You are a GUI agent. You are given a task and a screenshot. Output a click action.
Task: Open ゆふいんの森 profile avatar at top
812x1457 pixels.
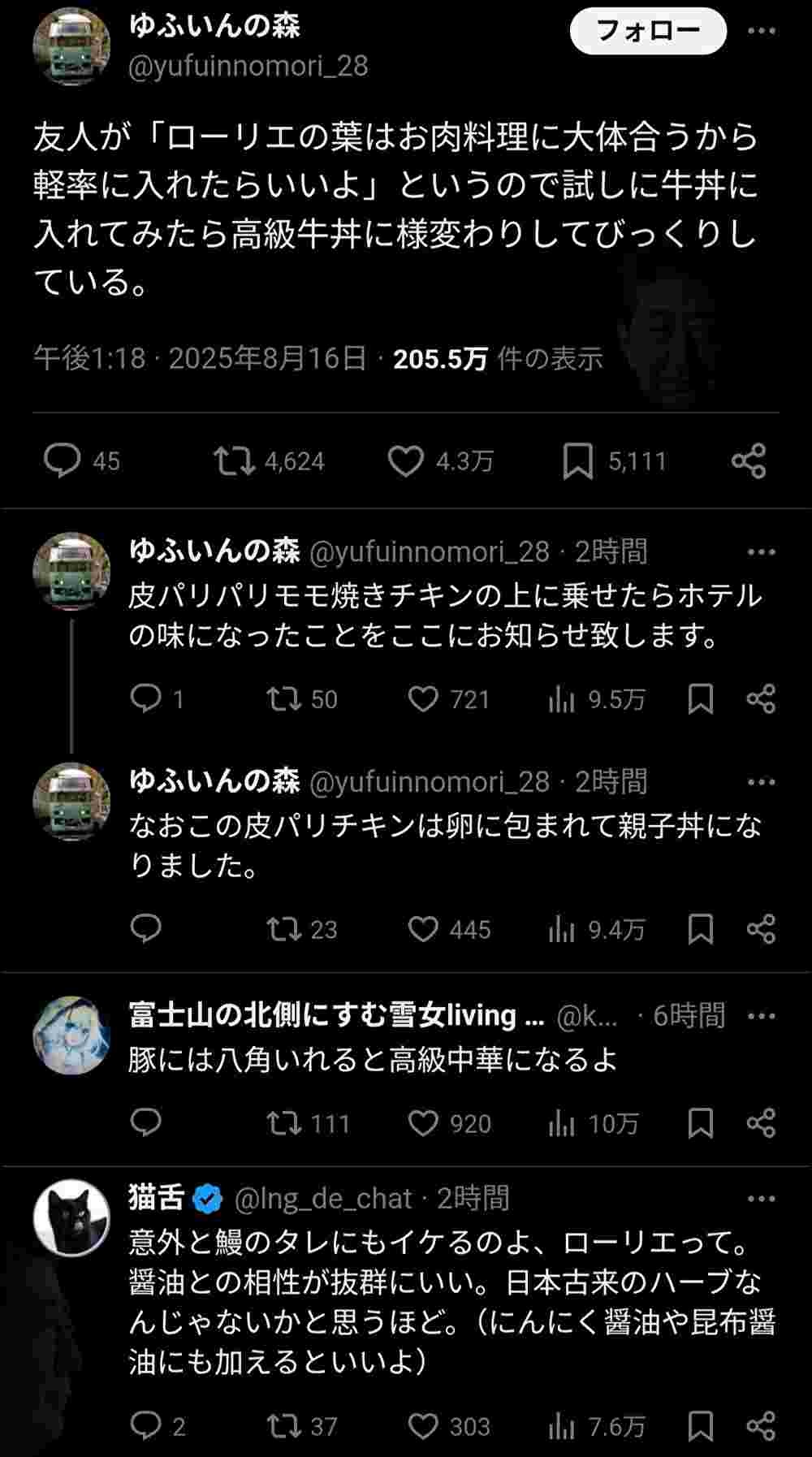pos(71,46)
